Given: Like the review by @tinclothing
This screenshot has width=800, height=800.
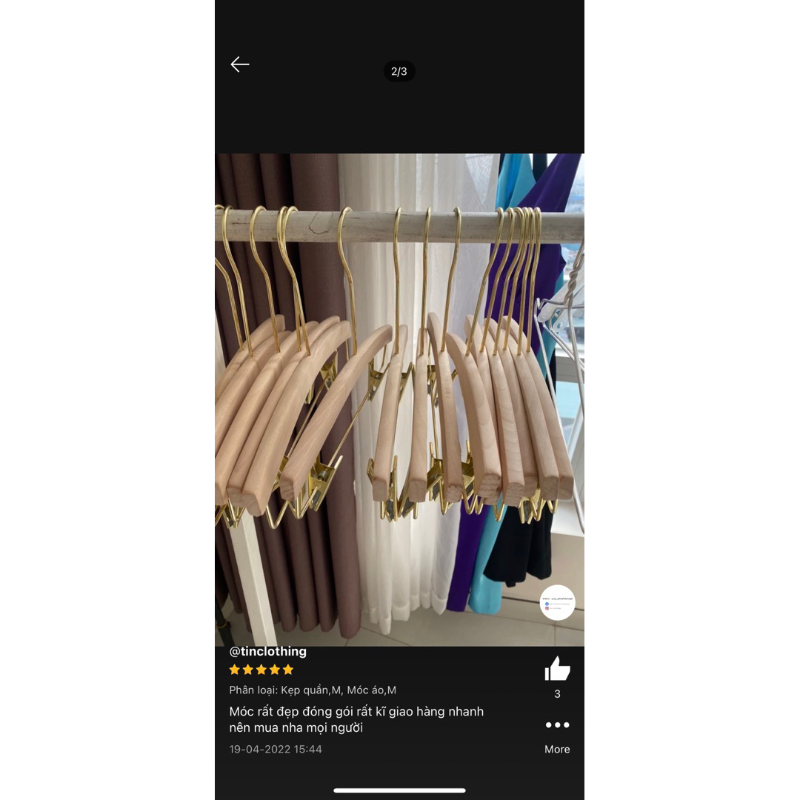Looking at the screenshot, I should (557, 669).
